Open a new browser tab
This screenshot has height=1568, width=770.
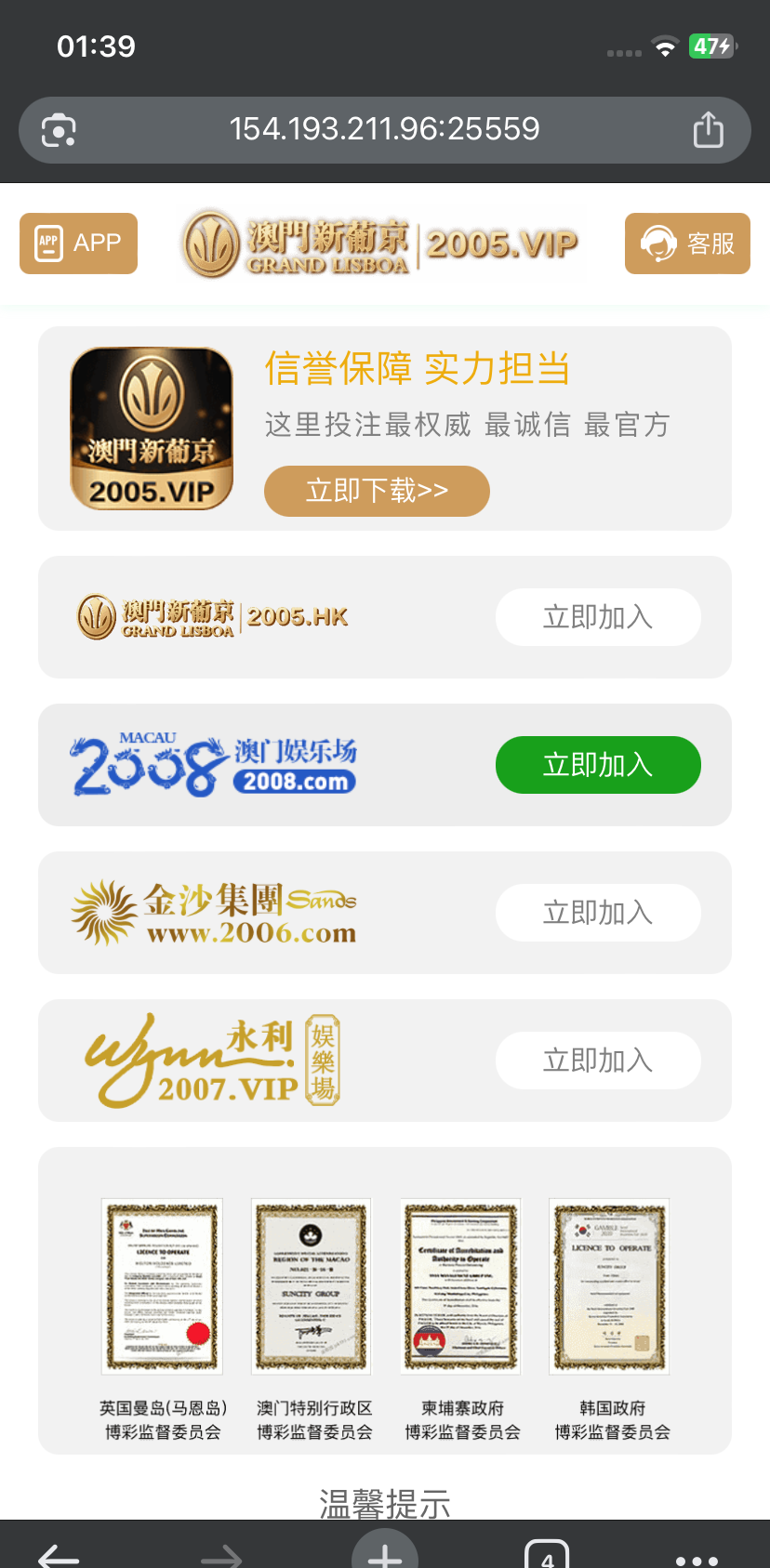(x=384, y=1552)
